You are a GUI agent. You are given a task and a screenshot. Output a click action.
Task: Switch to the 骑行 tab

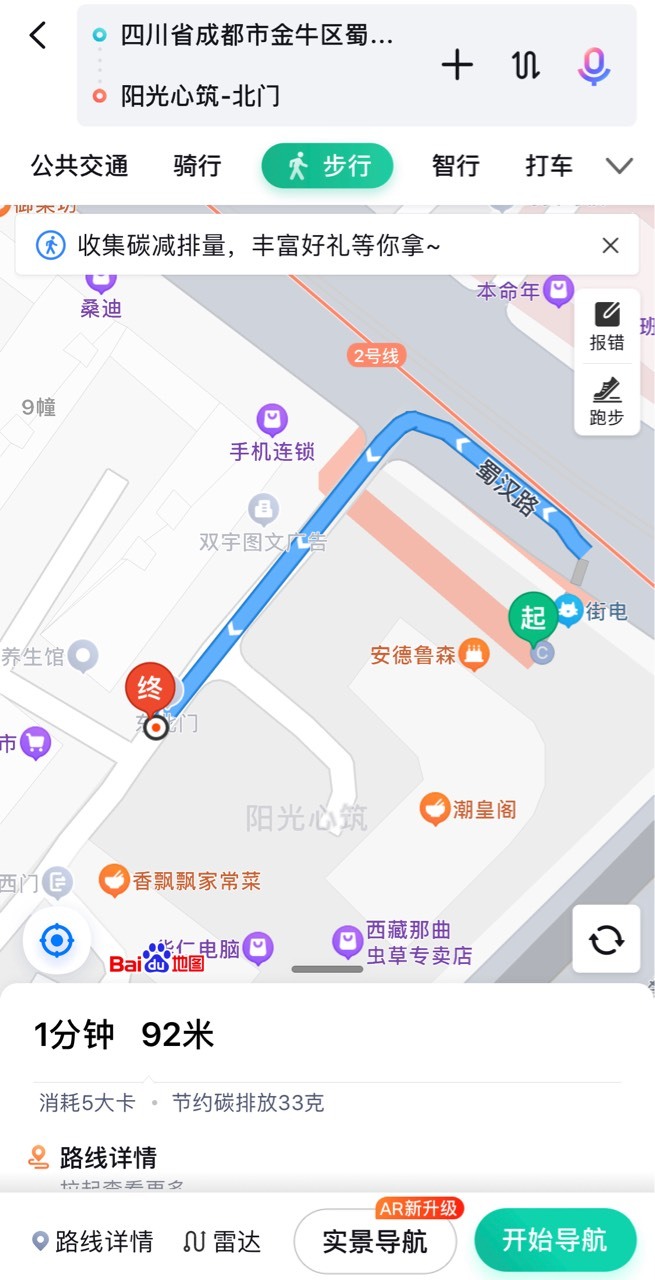pyautogui.click(x=197, y=166)
